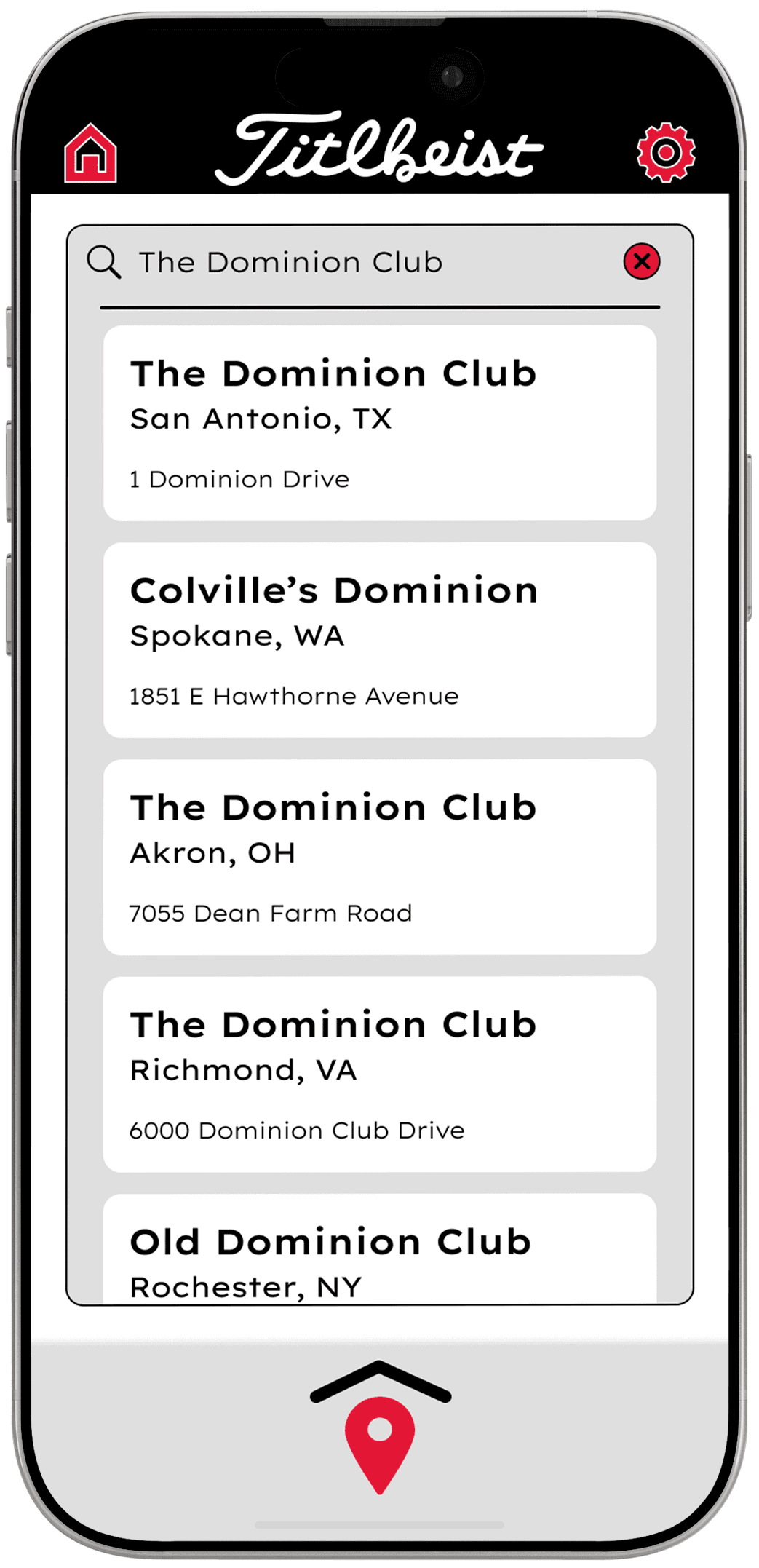Go to the home screen icon
Screen dimensions: 759x1568
tap(90, 153)
